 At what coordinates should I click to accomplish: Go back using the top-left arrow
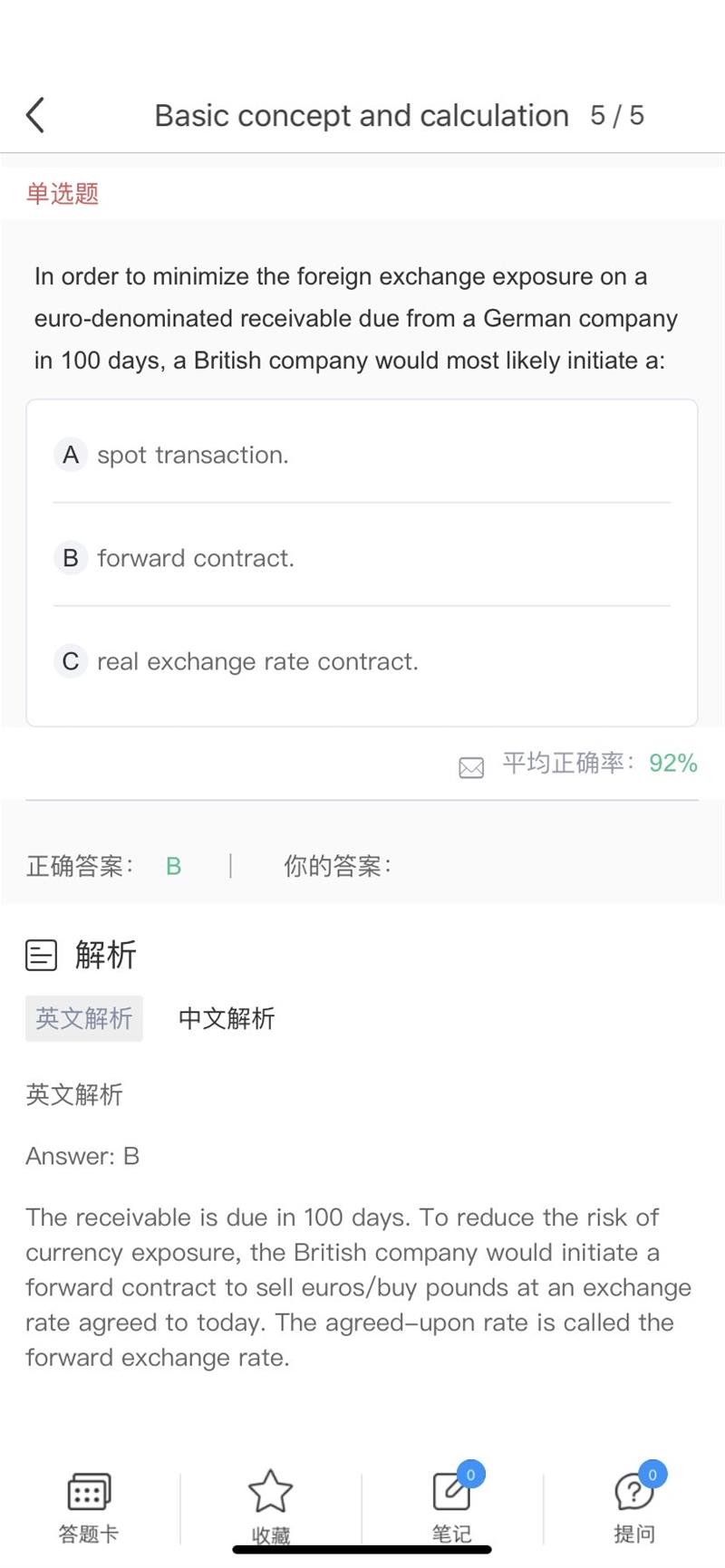click(x=35, y=116)
